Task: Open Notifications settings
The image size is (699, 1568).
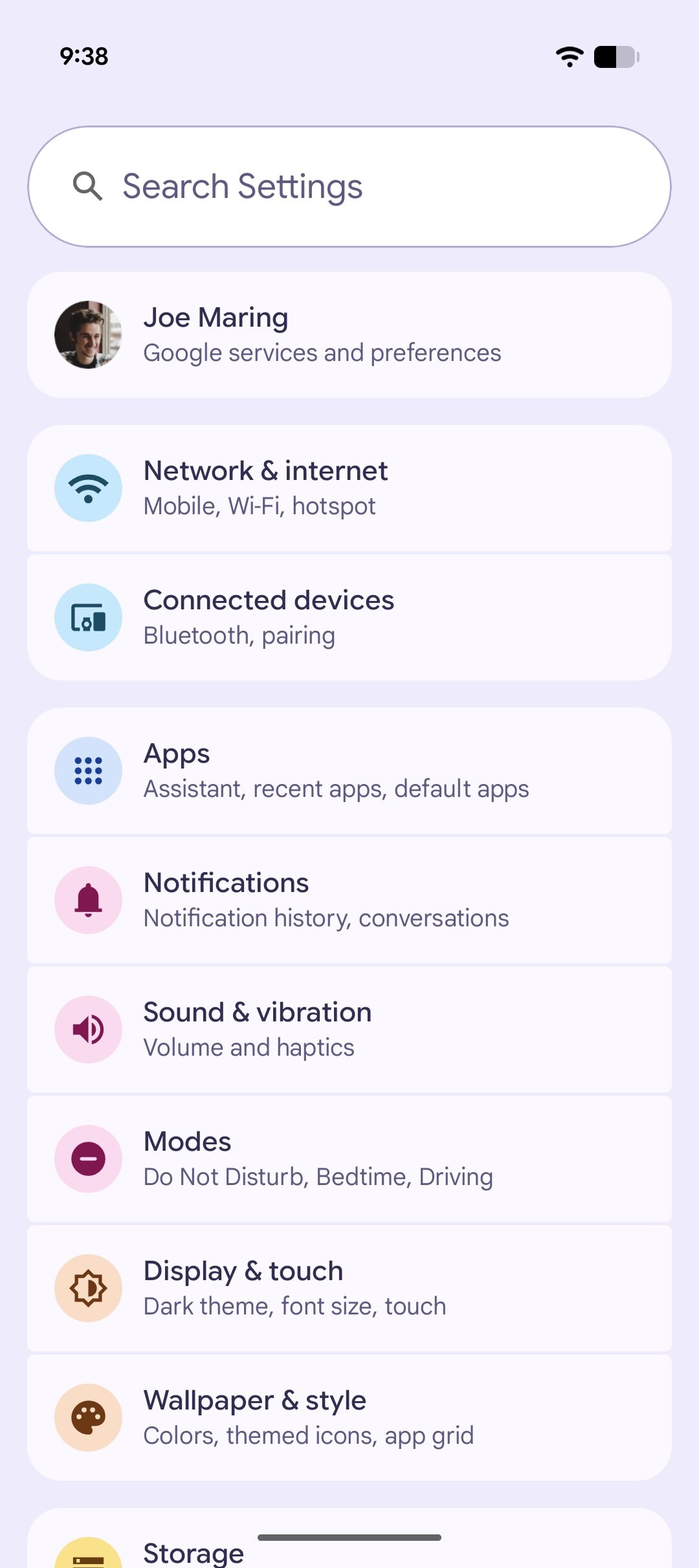Action: [349, 900]
